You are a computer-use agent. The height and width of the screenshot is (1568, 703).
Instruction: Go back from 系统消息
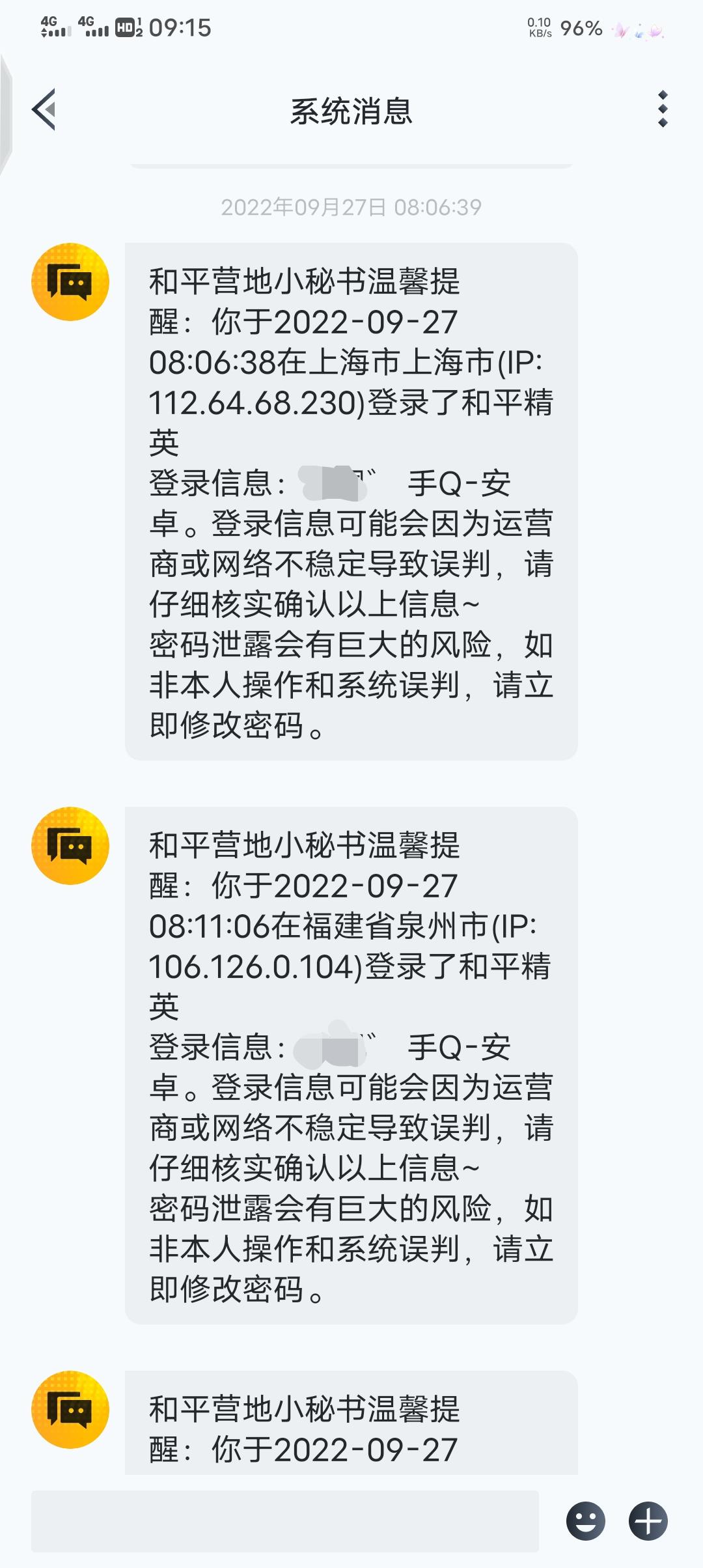44,109
